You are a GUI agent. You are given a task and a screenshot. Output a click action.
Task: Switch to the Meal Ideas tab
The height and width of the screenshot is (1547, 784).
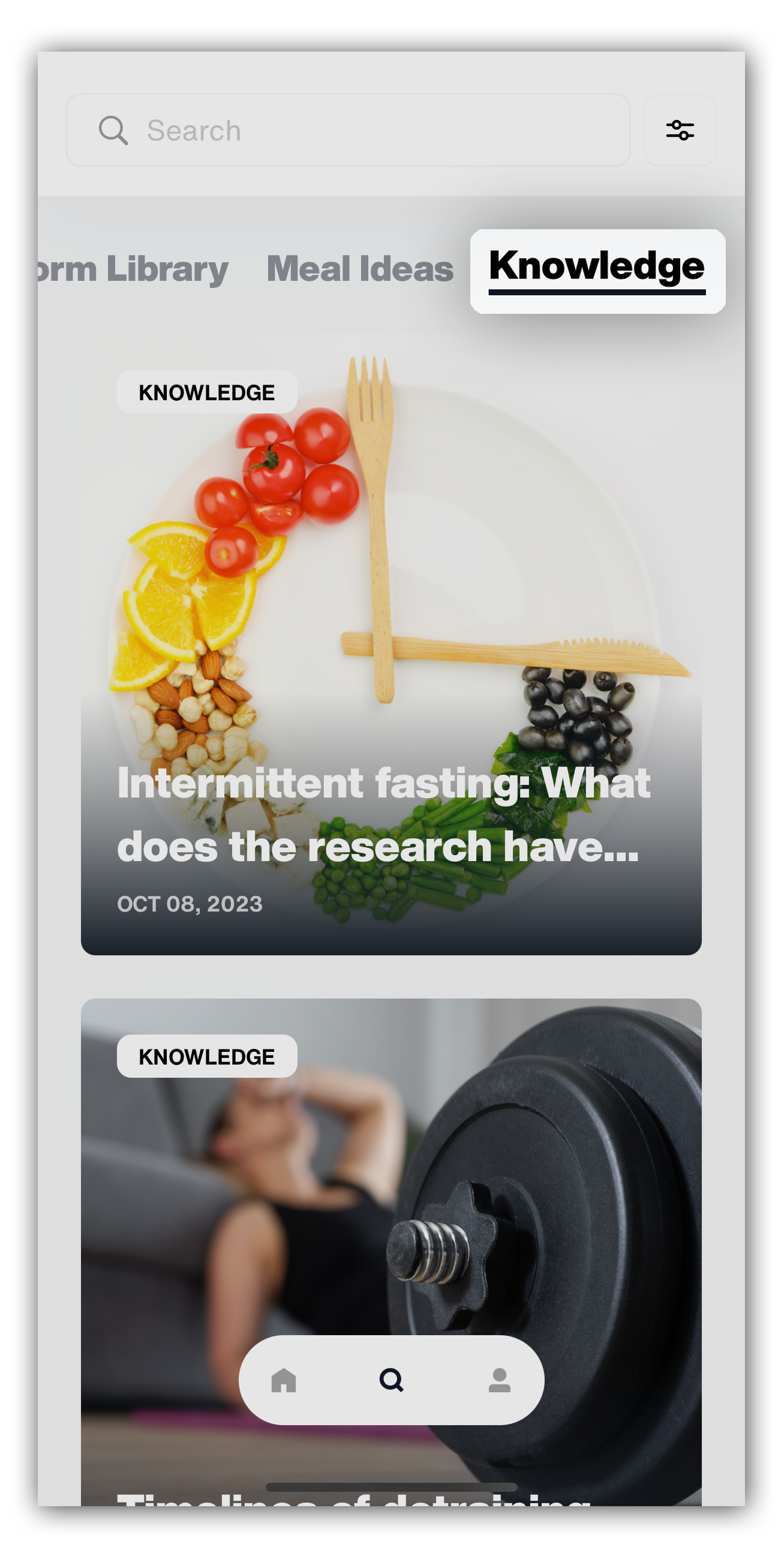pyautogui.click(x=359, y=268)
